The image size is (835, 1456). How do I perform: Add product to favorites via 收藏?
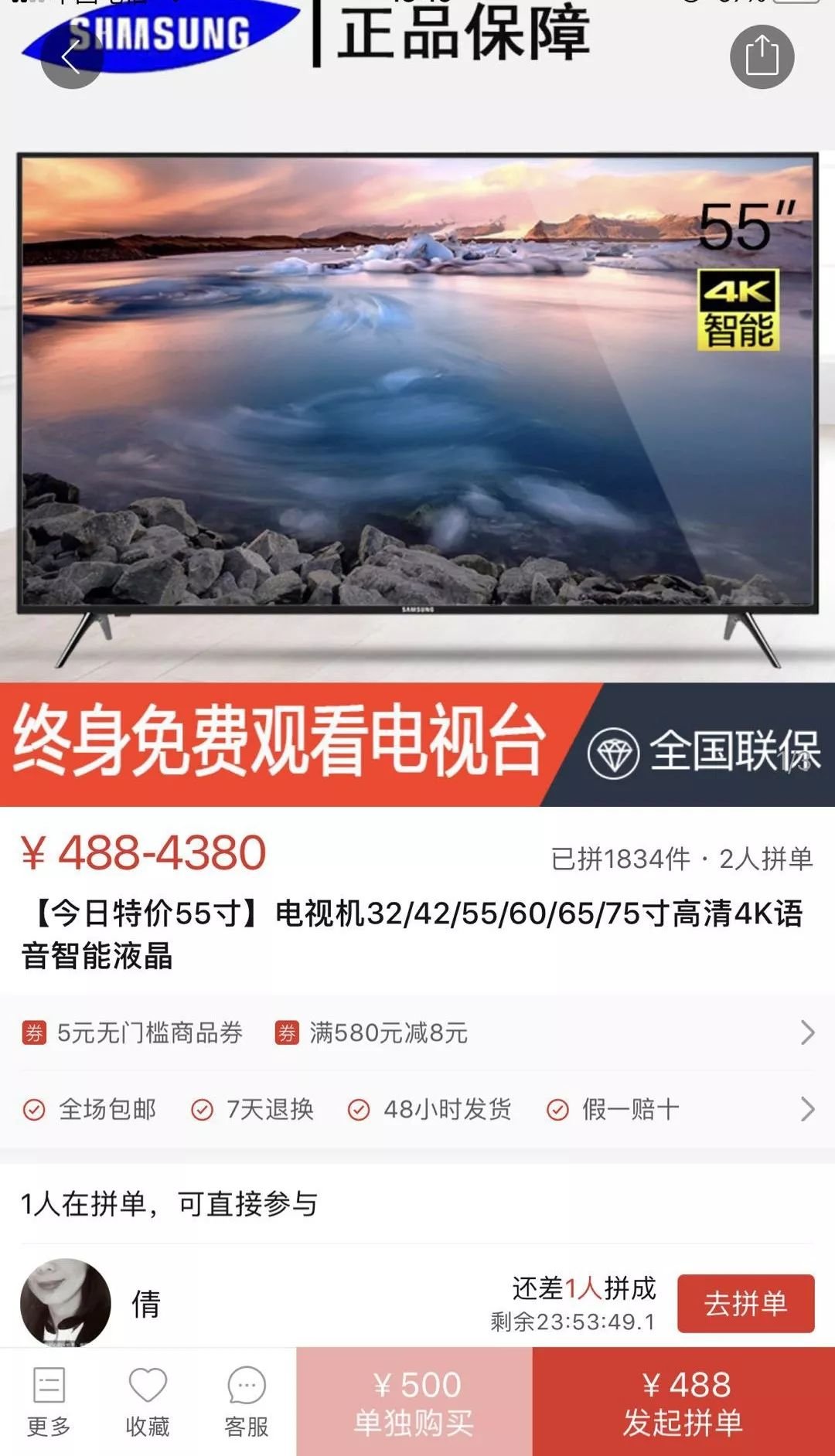[148, 1402]
